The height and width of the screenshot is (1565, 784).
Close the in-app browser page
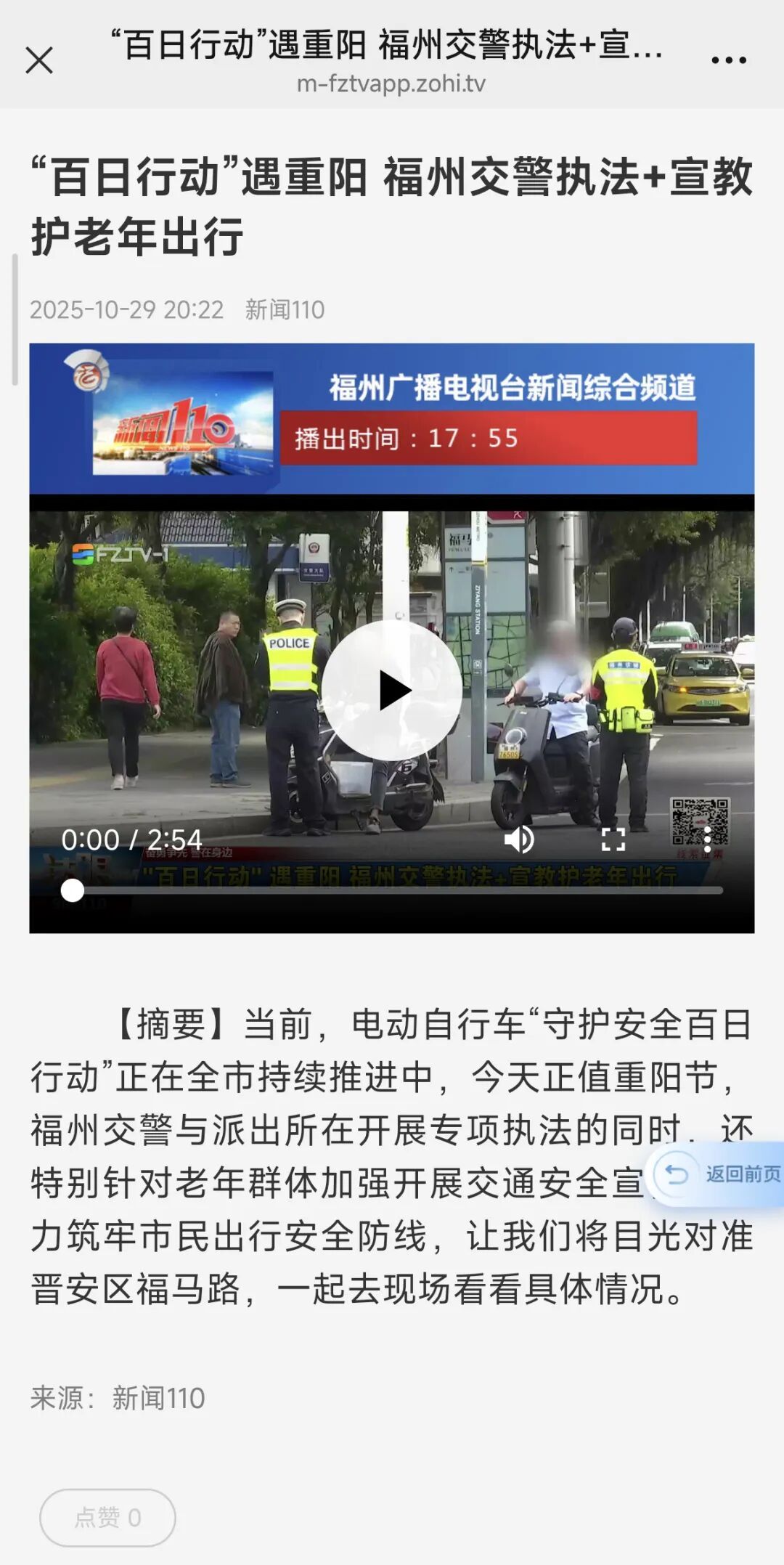click(x=39, y=60)
